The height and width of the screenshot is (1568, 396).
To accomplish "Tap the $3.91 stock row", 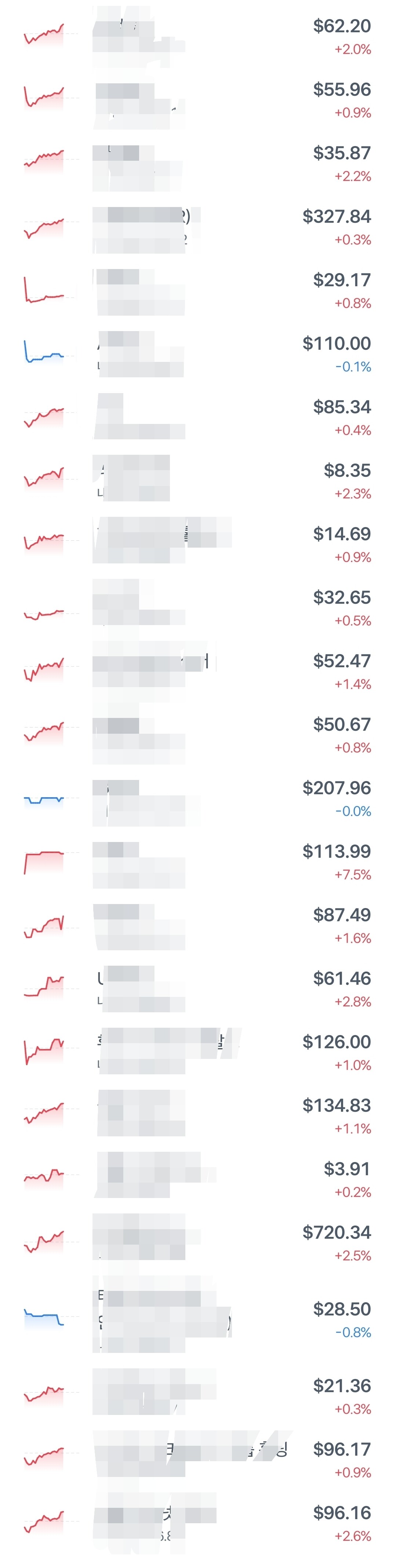I will [x=198, y=1179].
